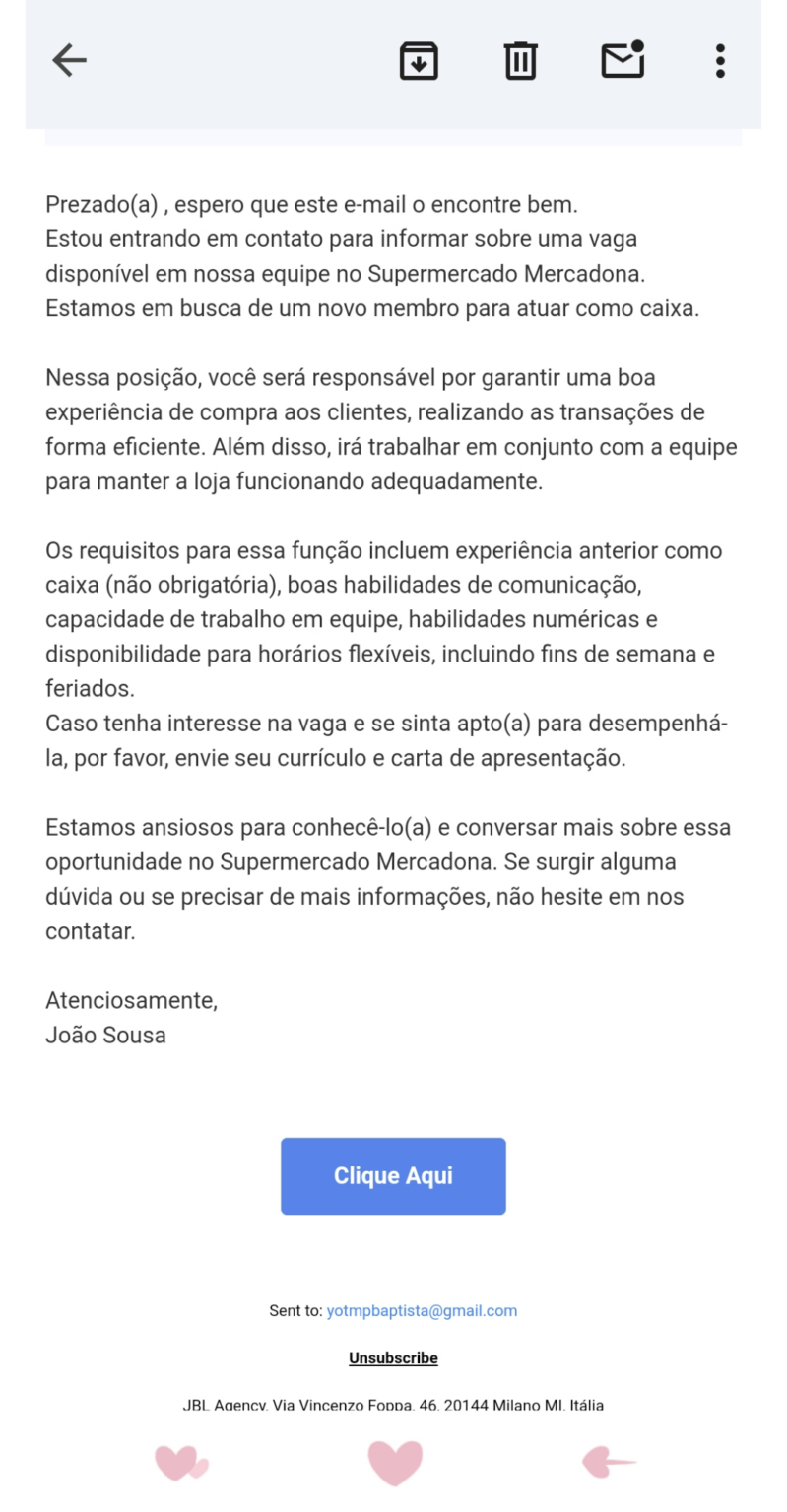The image size is (787, 1512).
Task: Open the three-dot overflow menu
Action: [720, 61]
